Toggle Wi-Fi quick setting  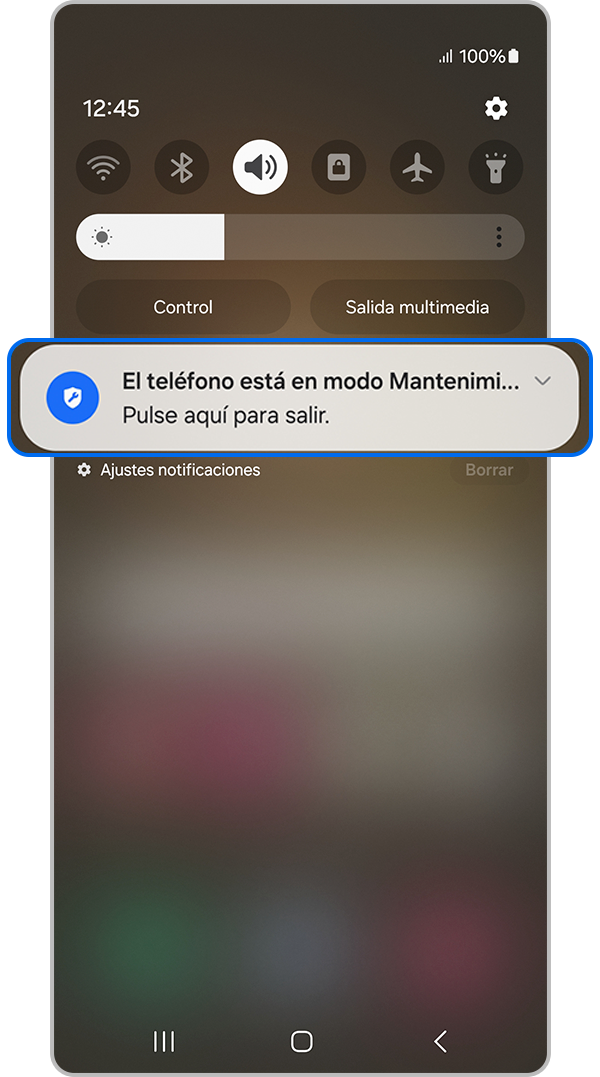coord(103,167)
